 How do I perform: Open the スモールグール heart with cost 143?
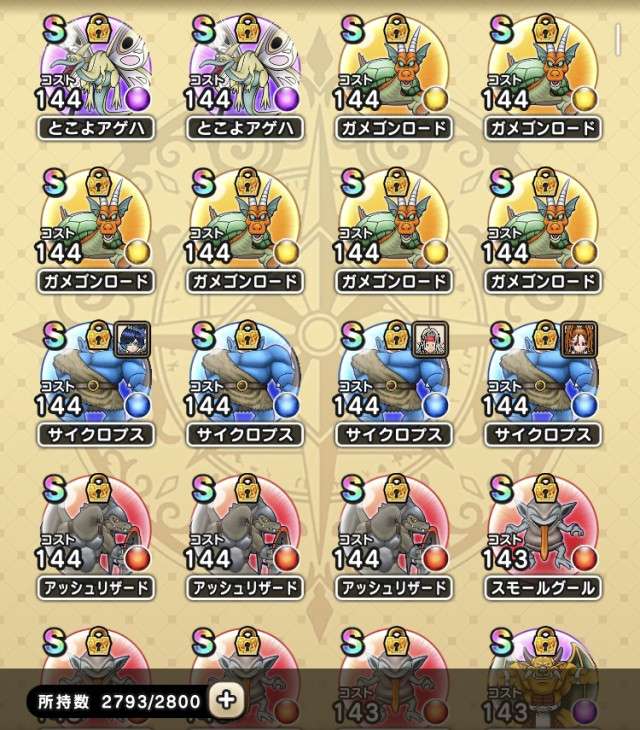click(543, 535)
